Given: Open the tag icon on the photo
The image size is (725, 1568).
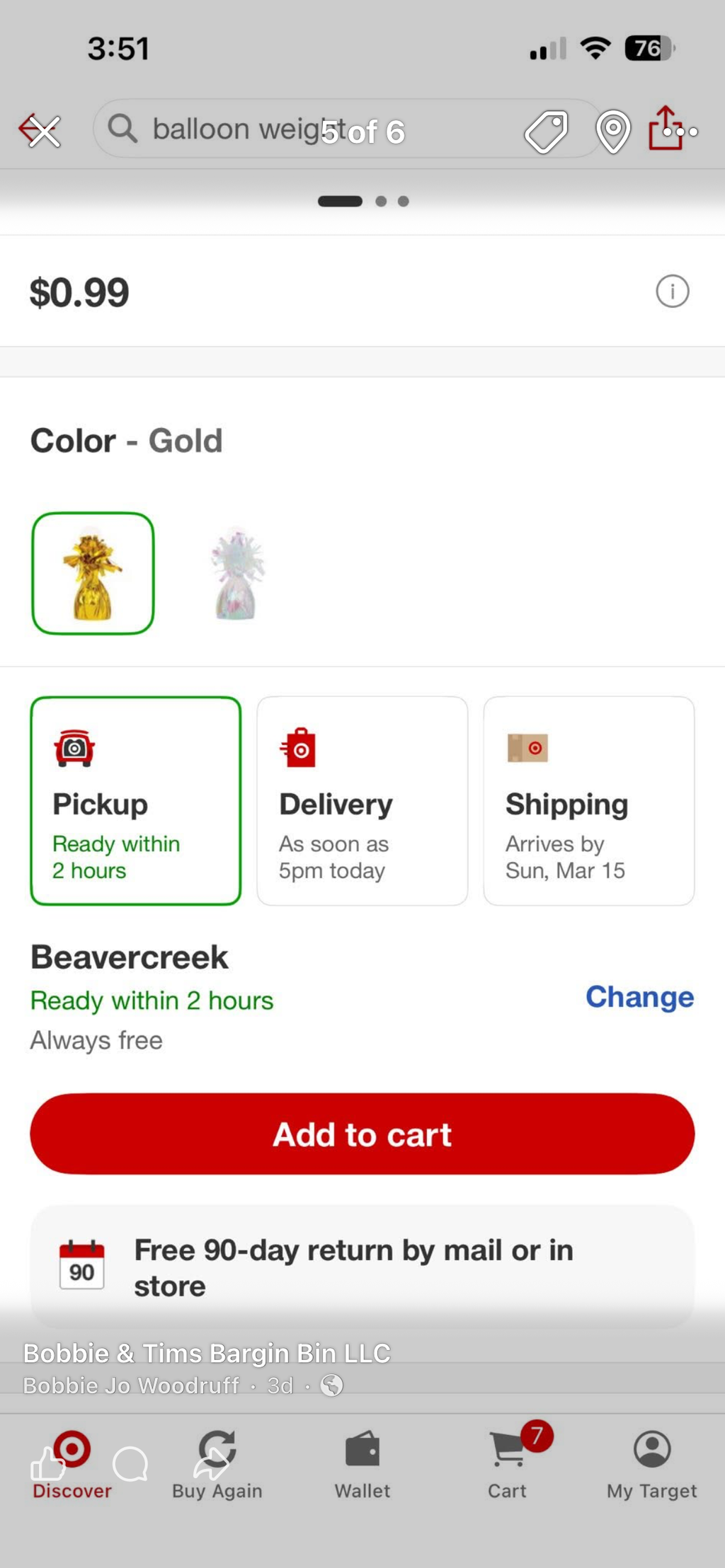Looking at the screenshot, I should [x=546, y=132].
